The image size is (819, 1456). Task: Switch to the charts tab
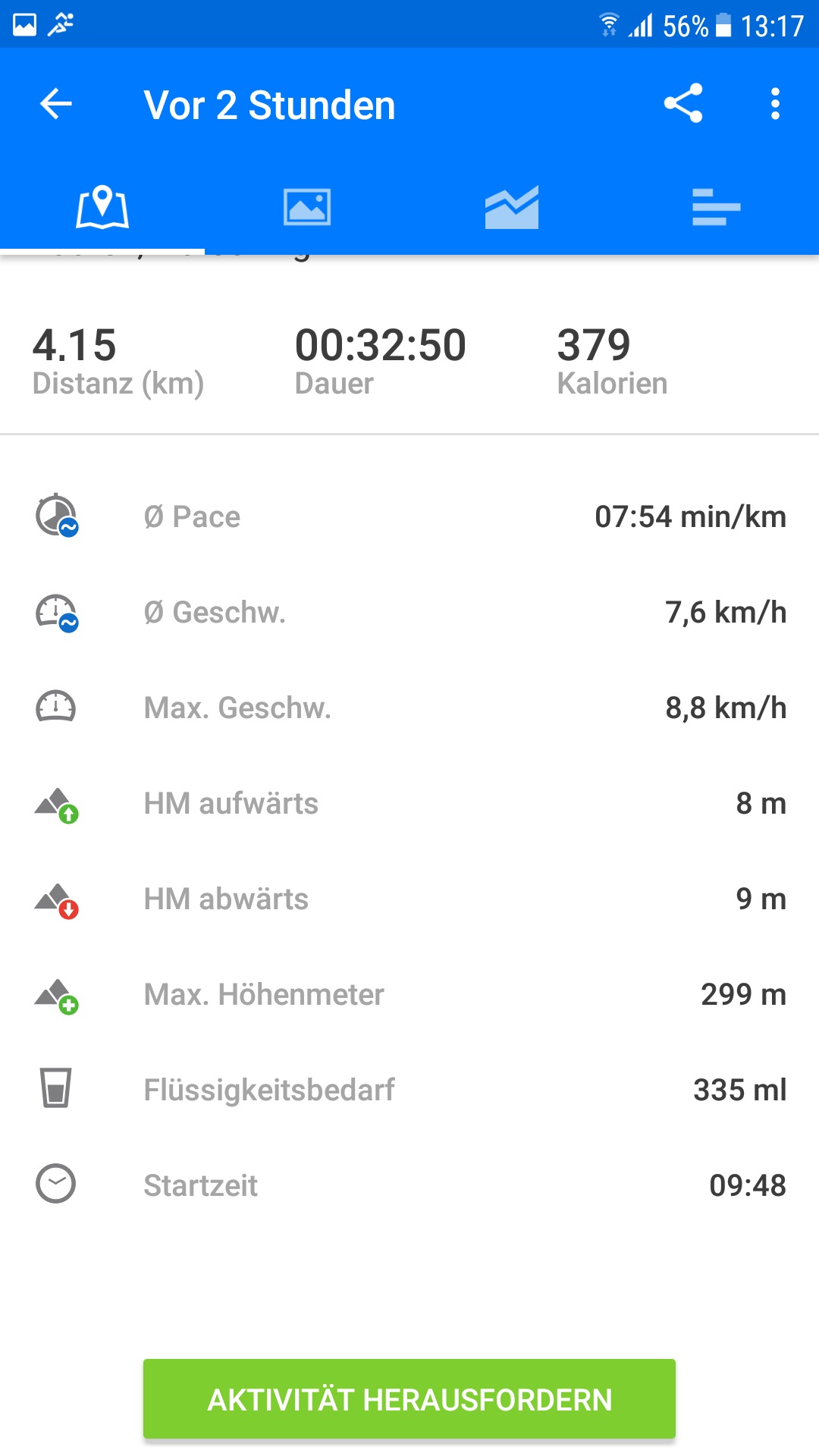512,207
